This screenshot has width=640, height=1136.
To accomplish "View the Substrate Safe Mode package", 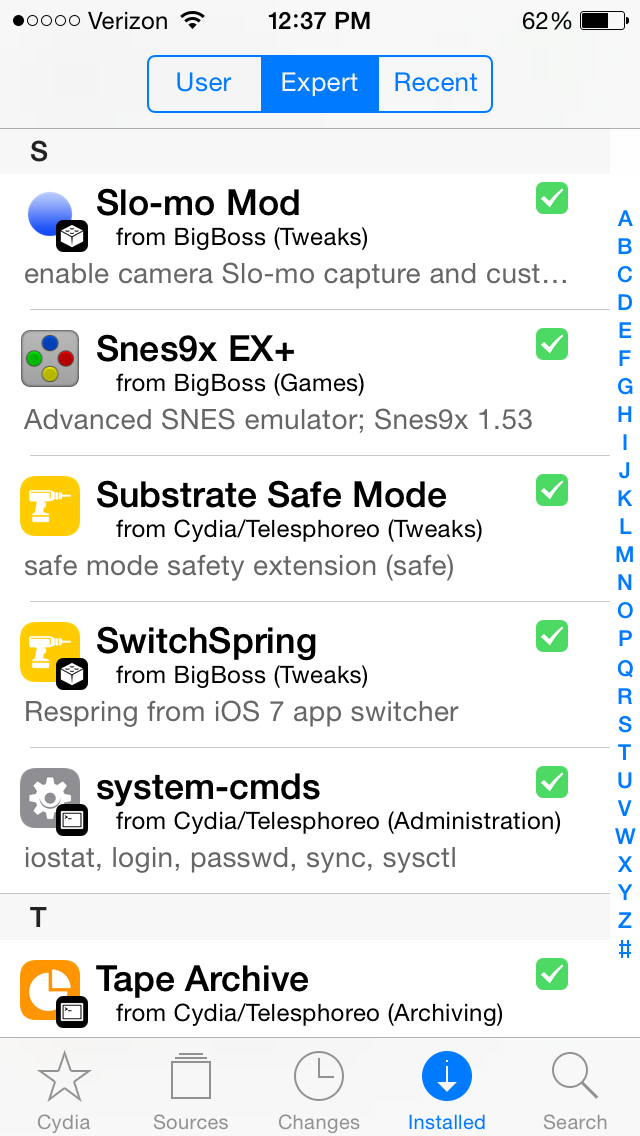I will [x=305, y=529].
